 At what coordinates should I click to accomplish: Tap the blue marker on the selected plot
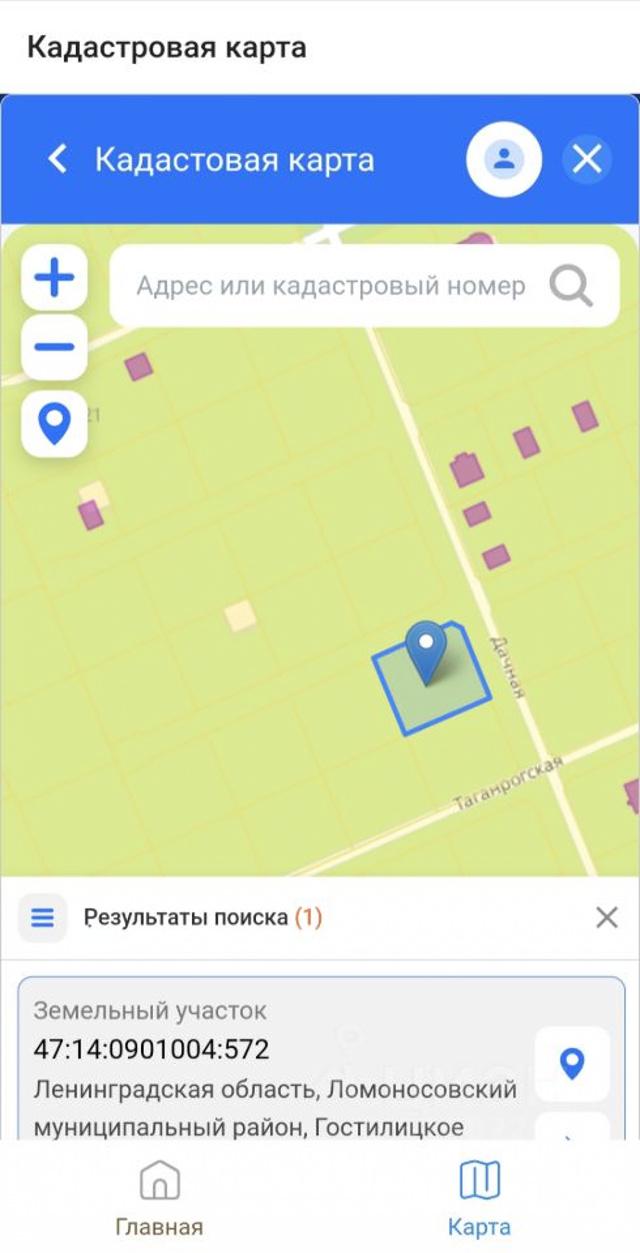pyautogui.click(x=428, y=650)
